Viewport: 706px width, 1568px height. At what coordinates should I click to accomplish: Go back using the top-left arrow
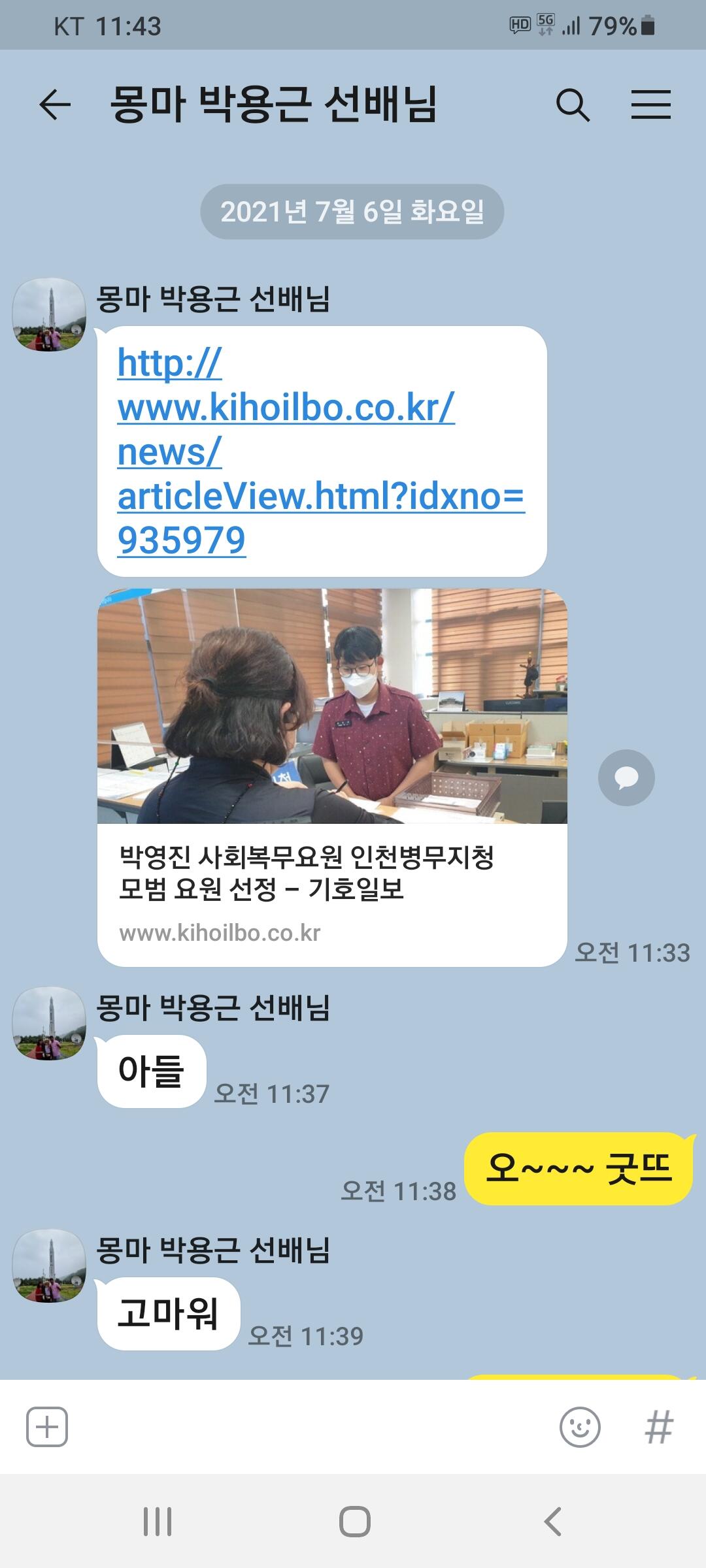tap(55, 105)
